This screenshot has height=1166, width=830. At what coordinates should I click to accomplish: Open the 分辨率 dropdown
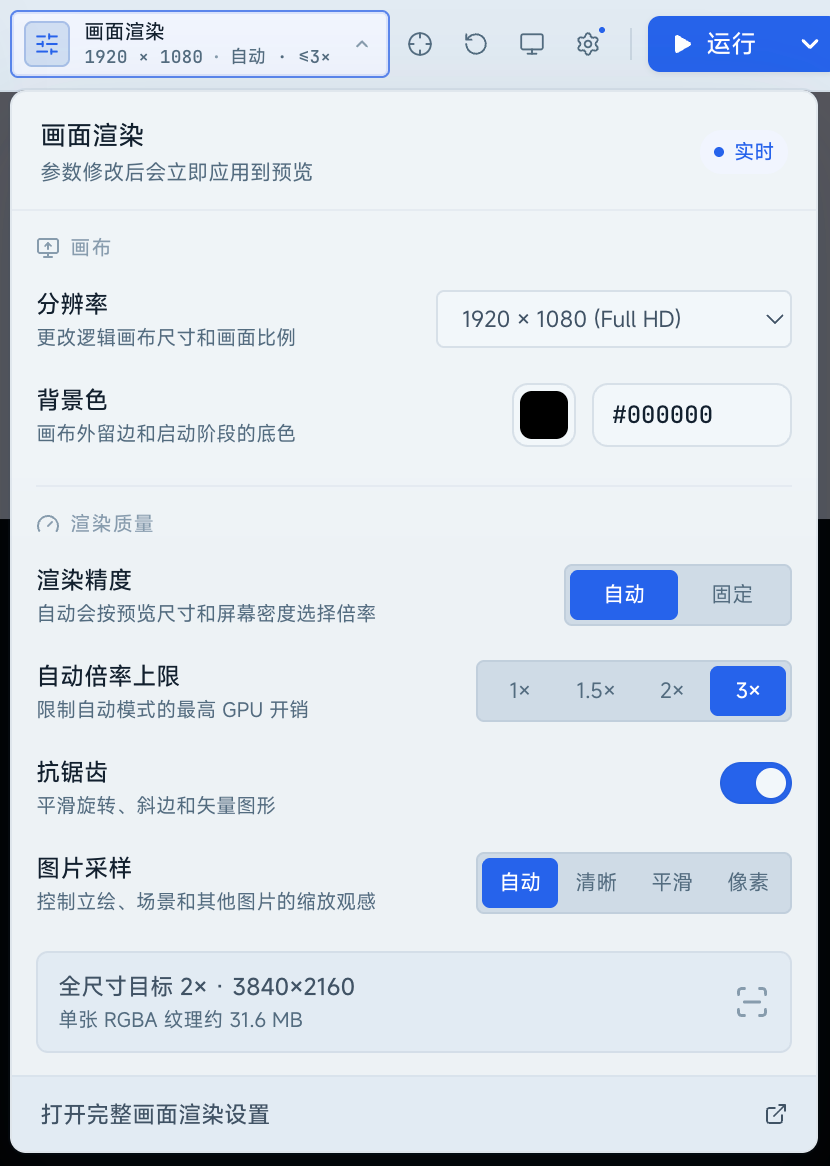point(614,319)
